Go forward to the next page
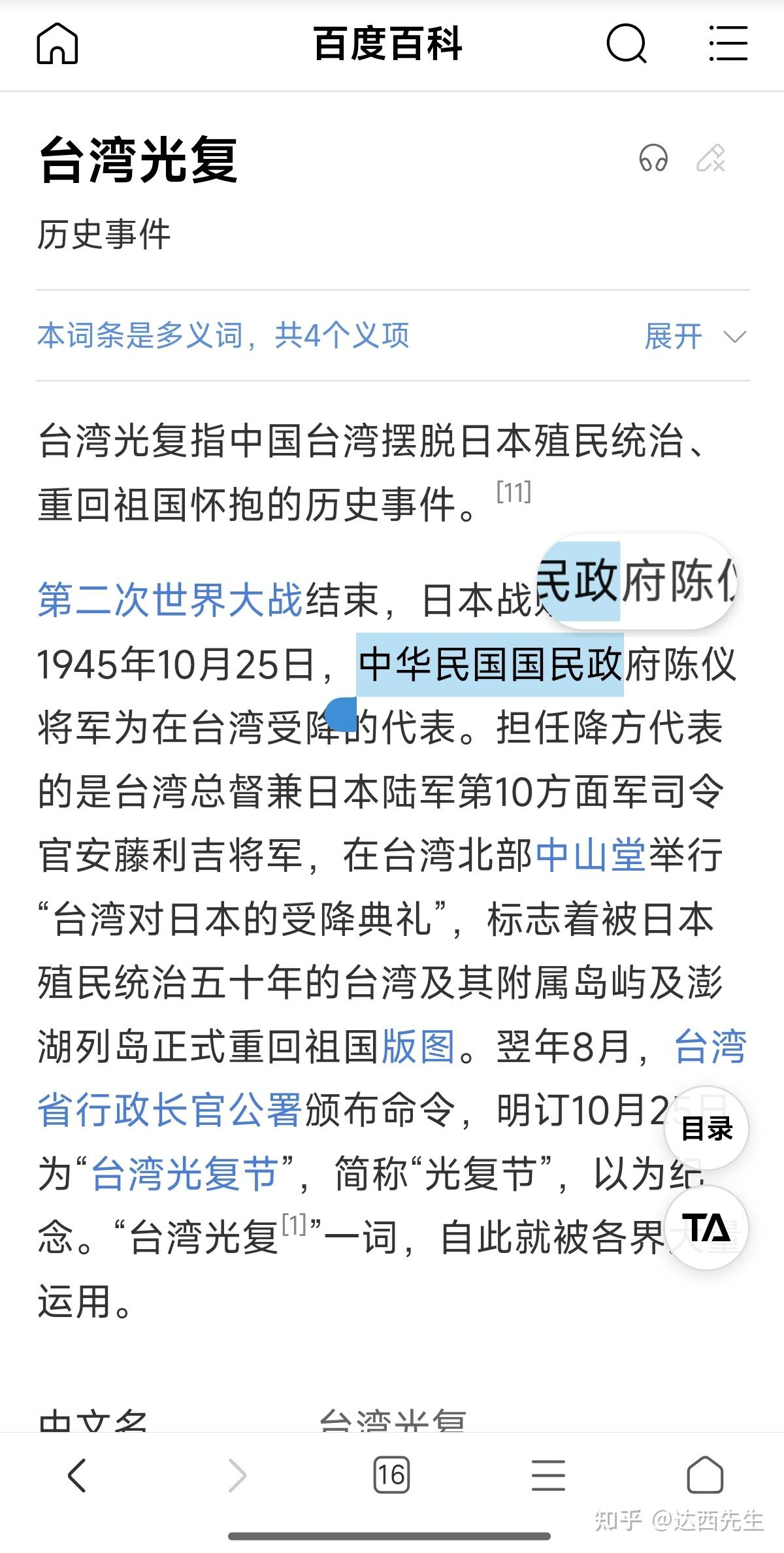The height and width of the screenshot is (1553, 784). pos(237,1475)
